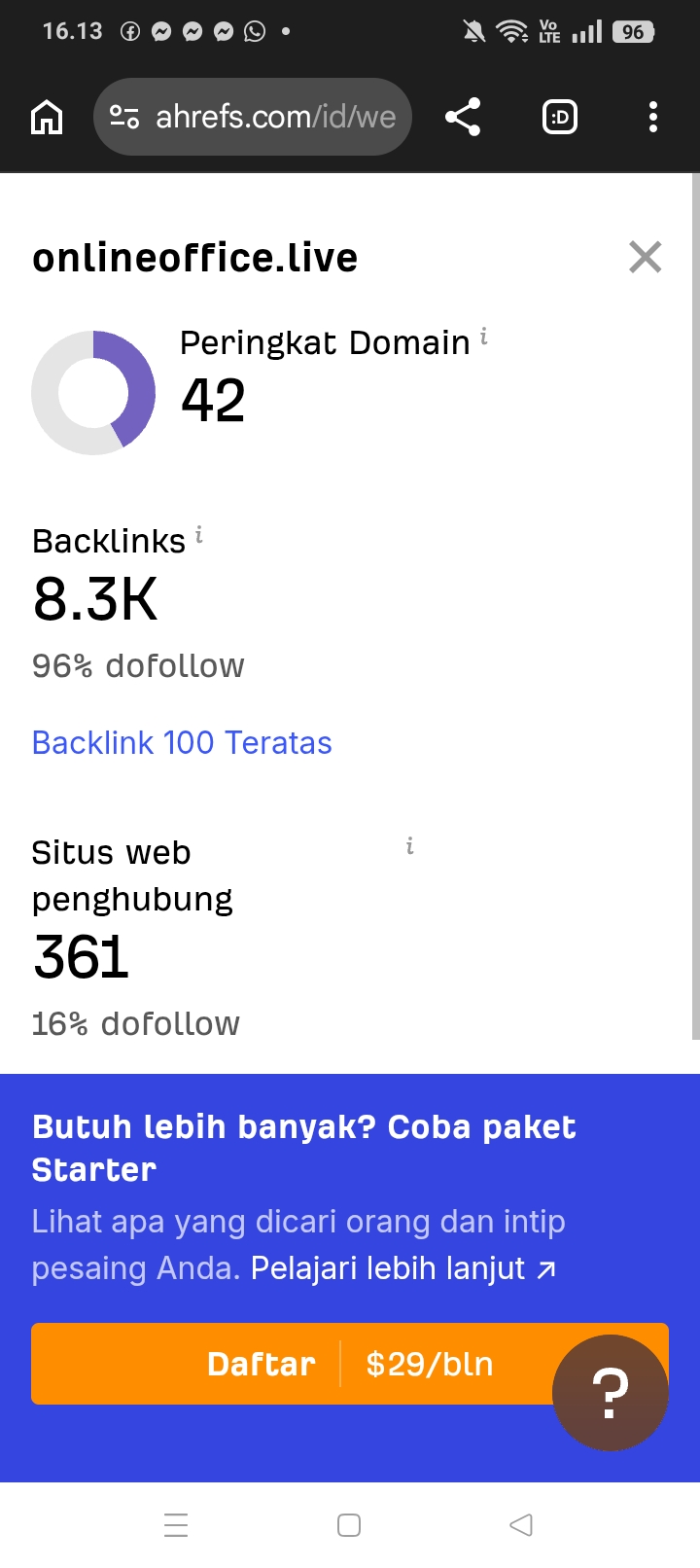The width and height of the screenshot is (700, 1568).
Task: Go to the browser home page
Action: point(47,118)
